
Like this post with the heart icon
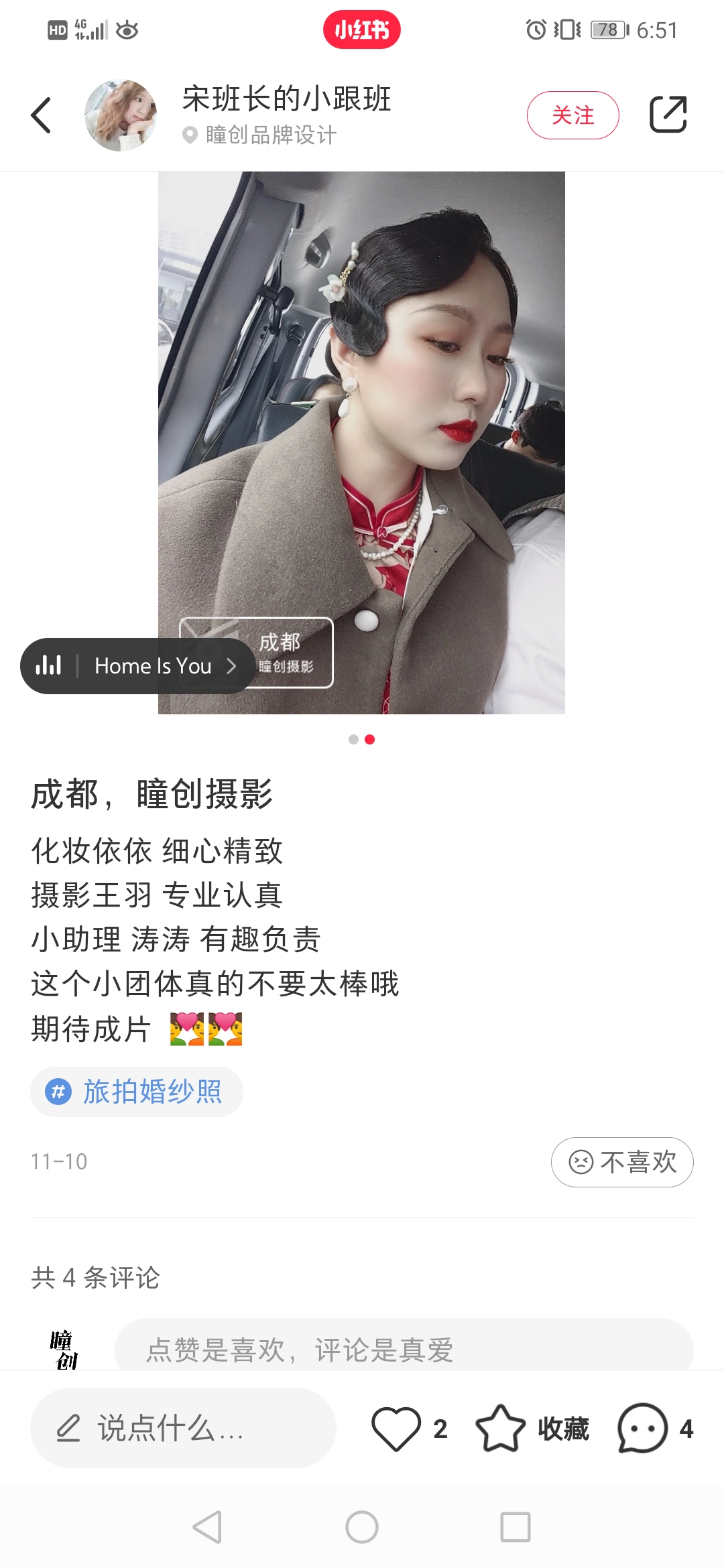pos(397,1428)
